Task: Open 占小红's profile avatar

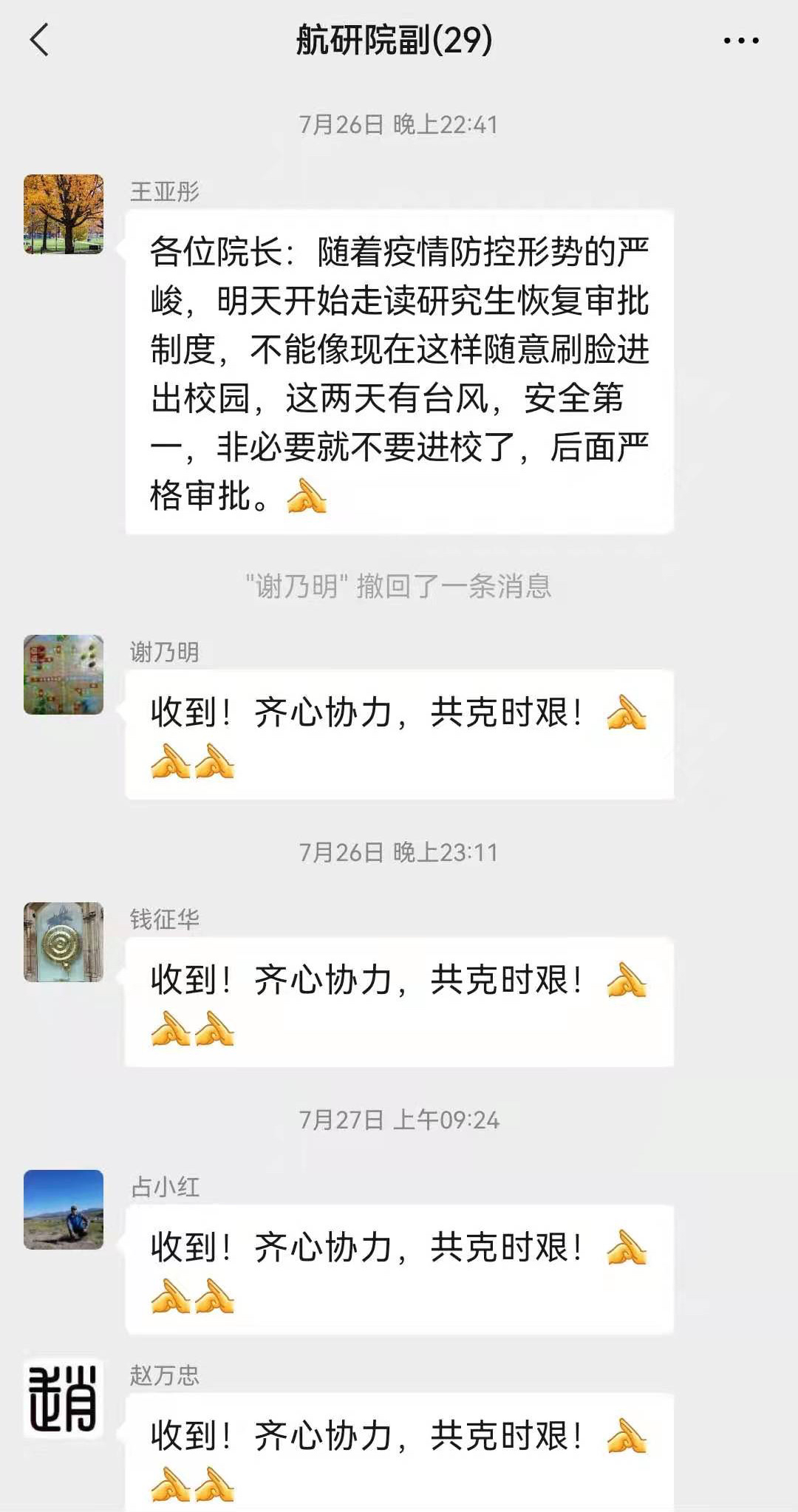Action: pos(64,1210)
